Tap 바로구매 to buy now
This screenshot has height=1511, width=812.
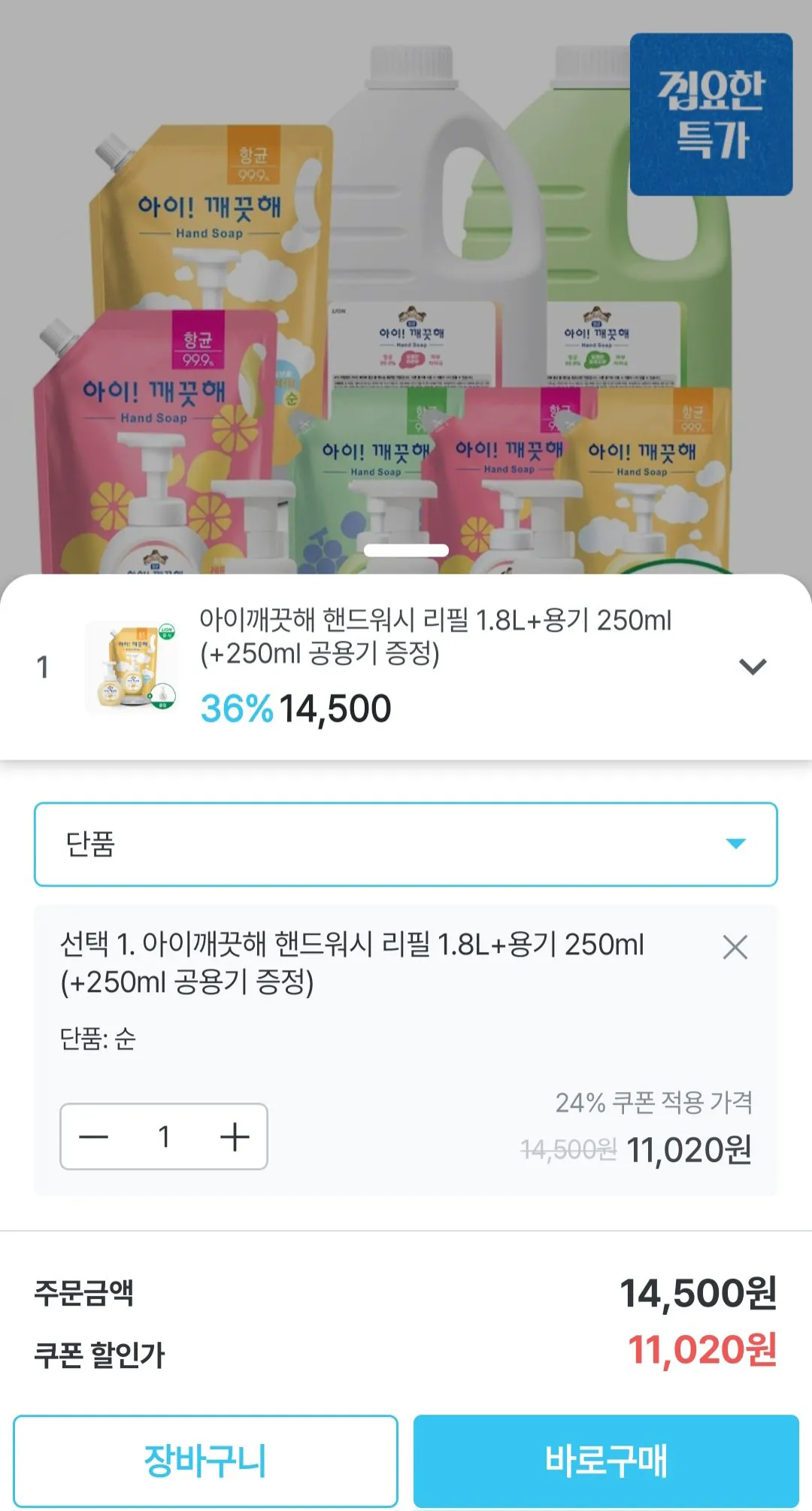click(x=606, y=1461)
